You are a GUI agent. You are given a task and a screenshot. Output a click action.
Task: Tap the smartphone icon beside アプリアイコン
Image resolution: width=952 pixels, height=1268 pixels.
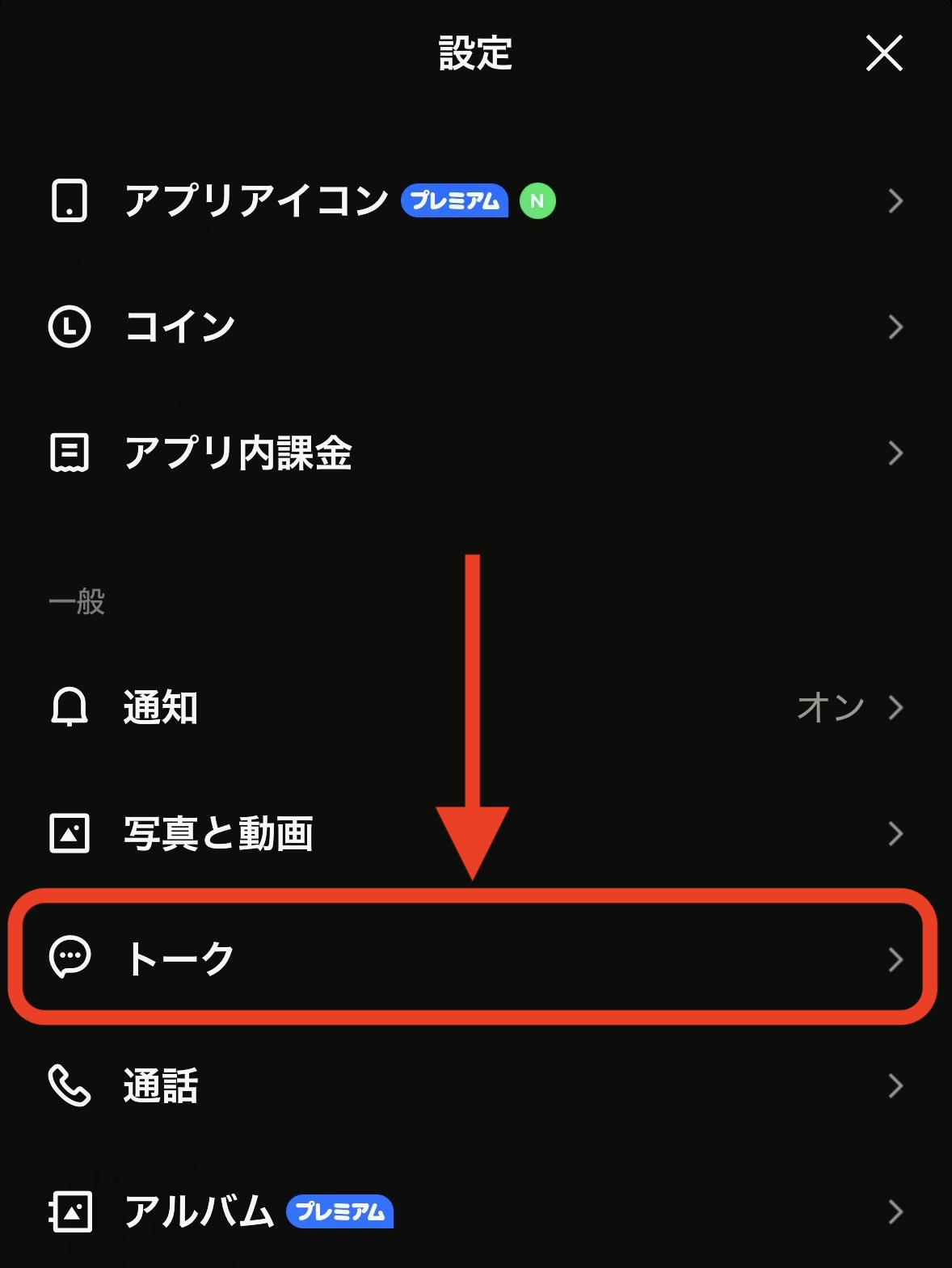point(70,202)
